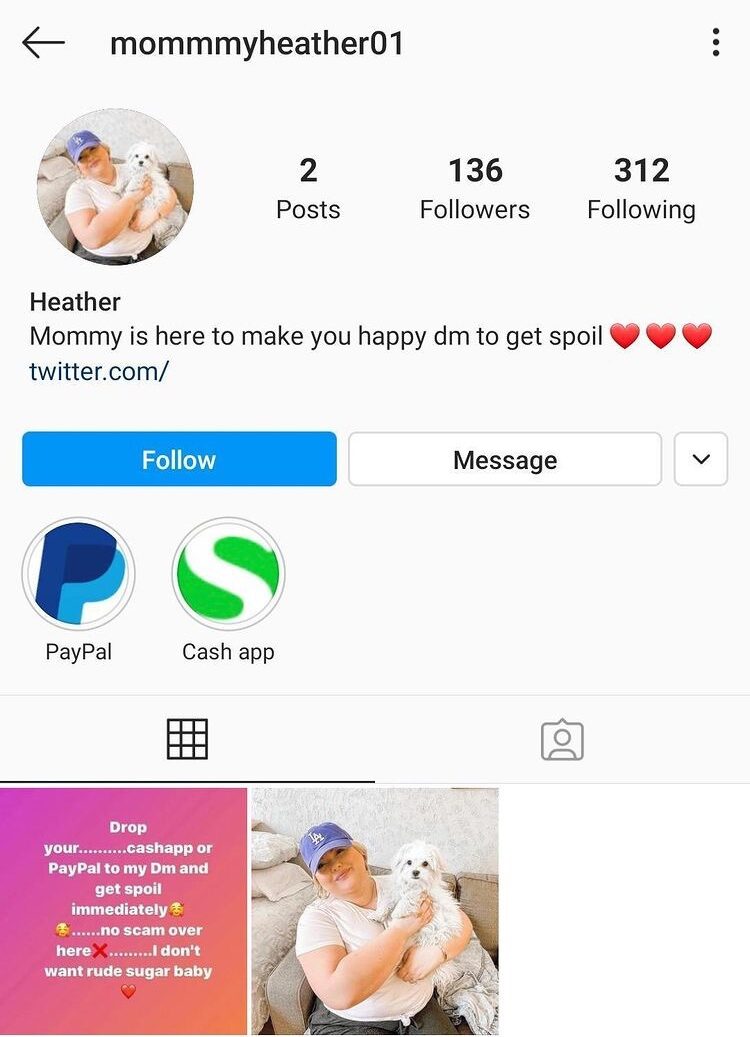Image resolution: width=750 pixels, height=1037 pixels.
Task: Tap the profile picture
Action: point(115,188)
